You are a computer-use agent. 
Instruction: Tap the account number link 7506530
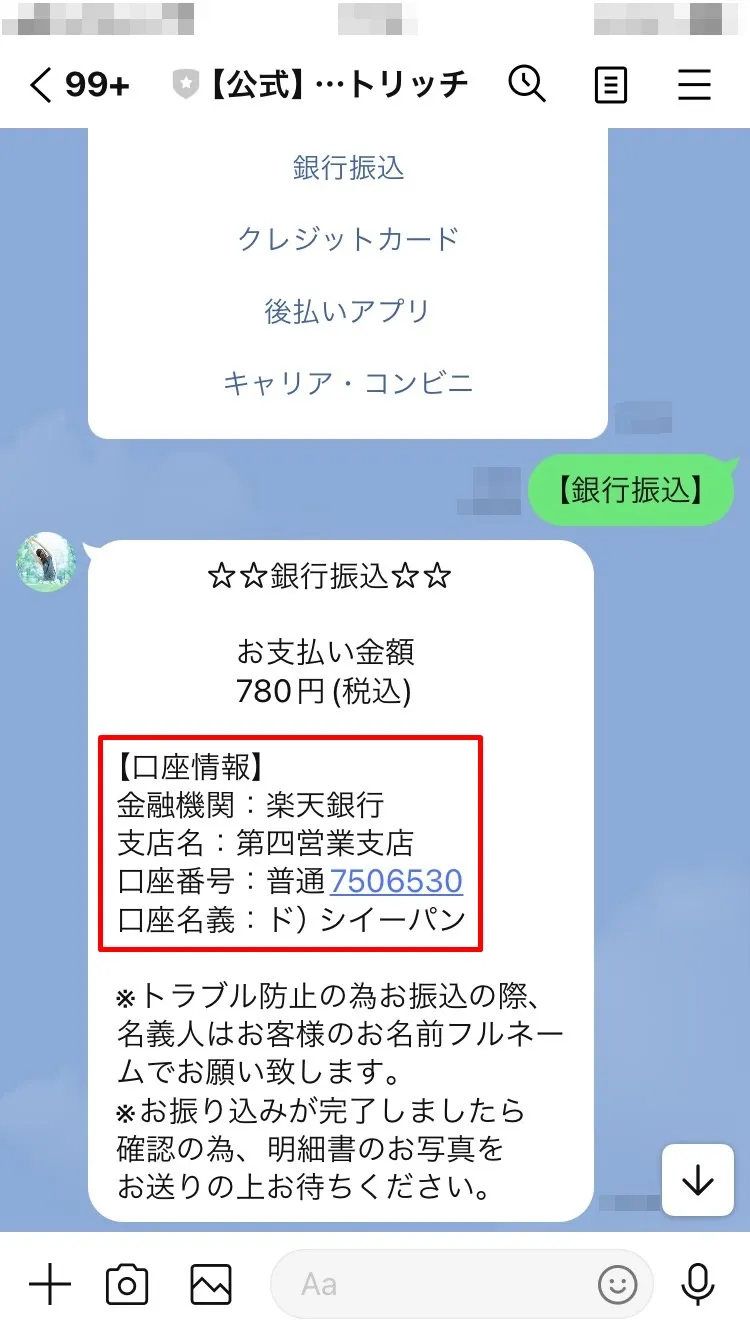pyautogui.click(x=397, y=881)
